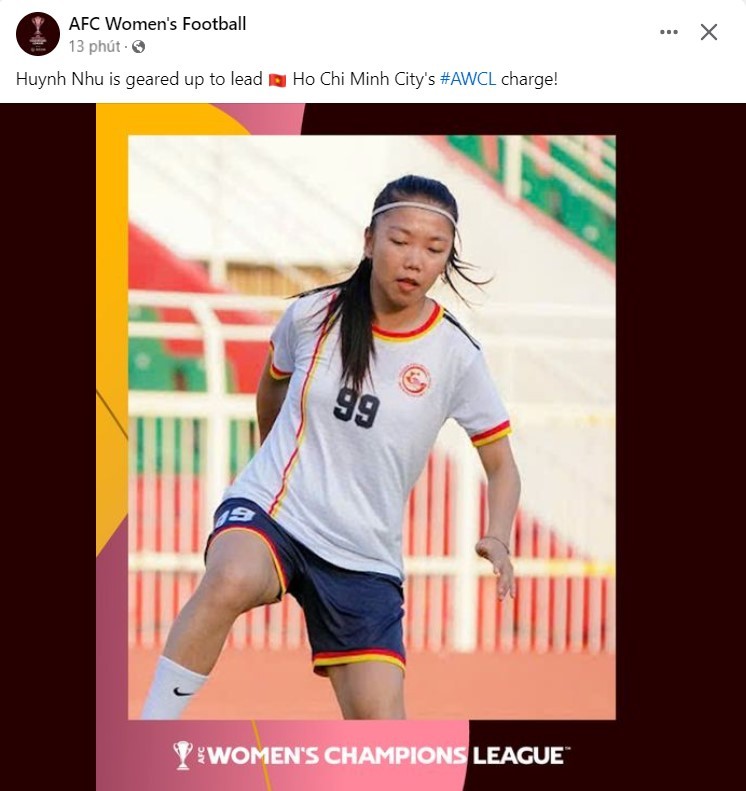This screenshot has height=791, width=746.
Task: Open the post's three-dots options menu
Action: click(x=669, y=32)
